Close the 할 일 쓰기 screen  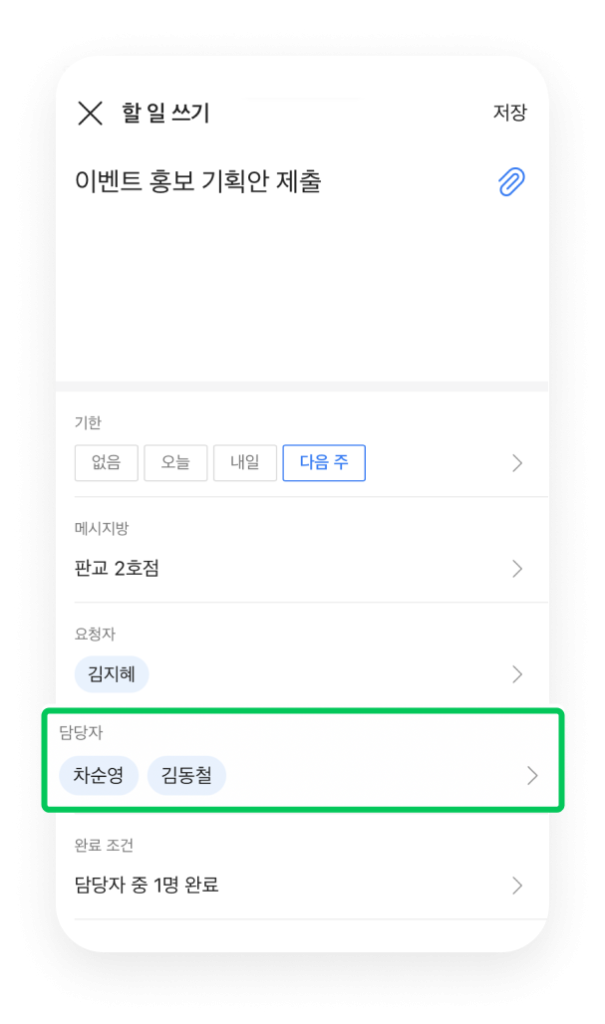coord(90,113)
